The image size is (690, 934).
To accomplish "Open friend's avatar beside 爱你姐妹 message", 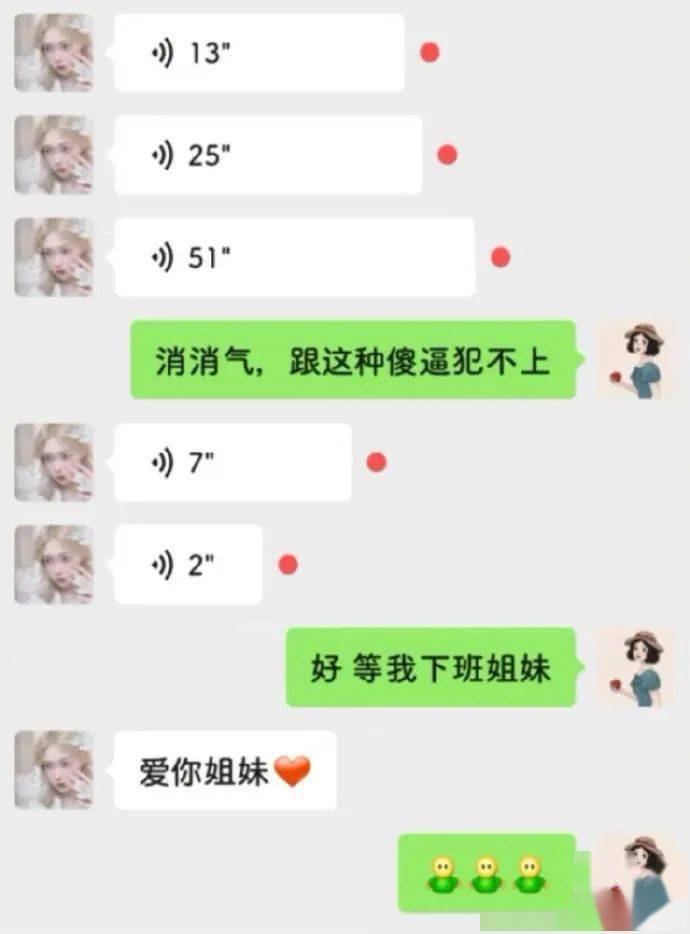I will 54,770.
